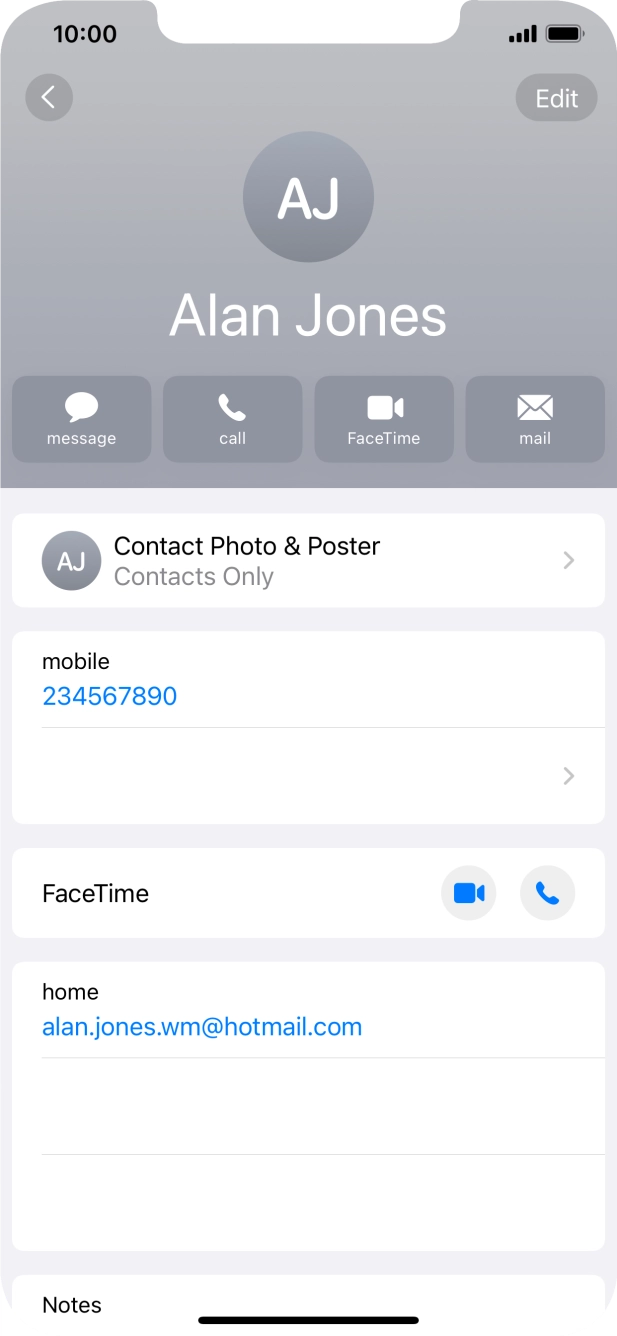The width and height of the screenshot is (617, 1336).
Task: Edit Alan Jones's contact details
Action: pyautogui.click(x=556, y=98)
